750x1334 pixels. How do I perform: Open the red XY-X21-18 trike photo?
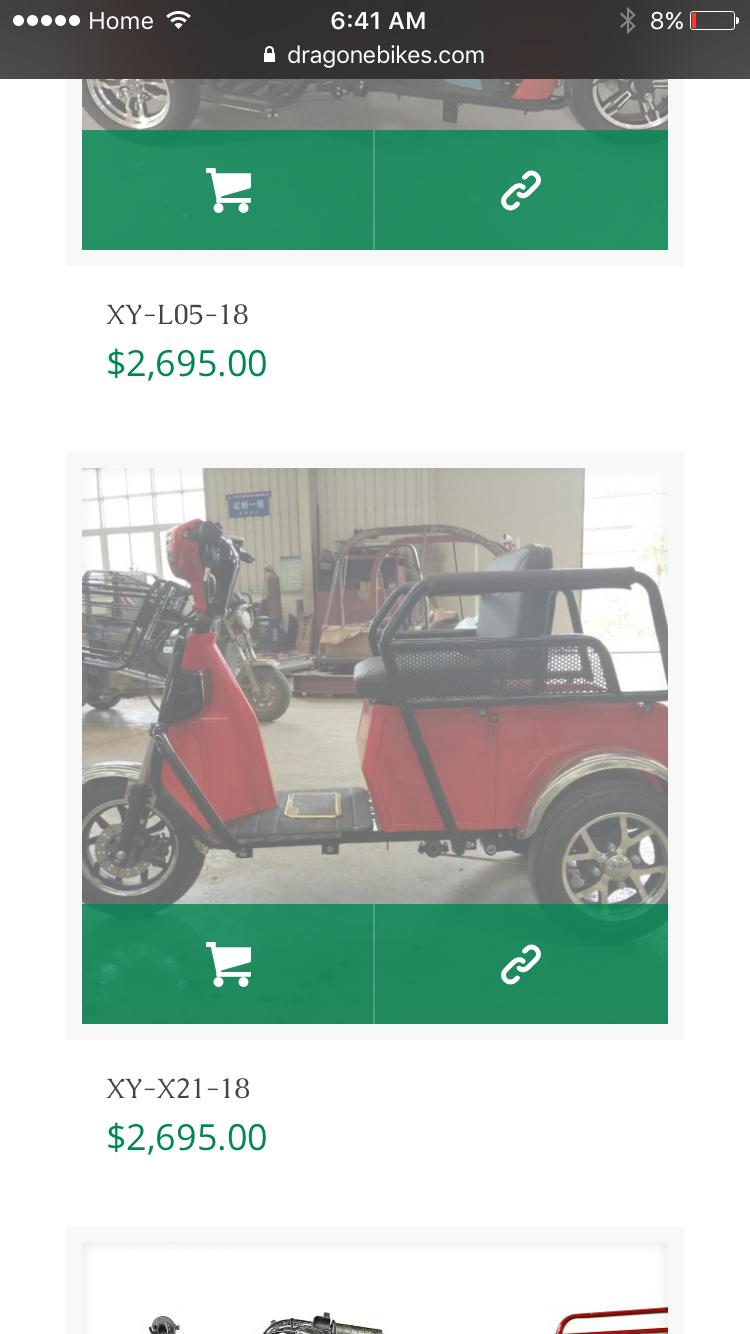point(374,686)
